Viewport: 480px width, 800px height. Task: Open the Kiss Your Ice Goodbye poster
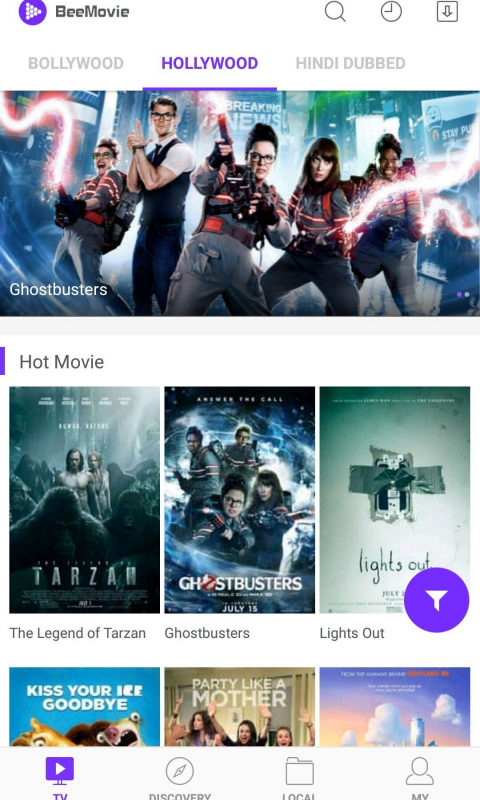coord(85,707)
